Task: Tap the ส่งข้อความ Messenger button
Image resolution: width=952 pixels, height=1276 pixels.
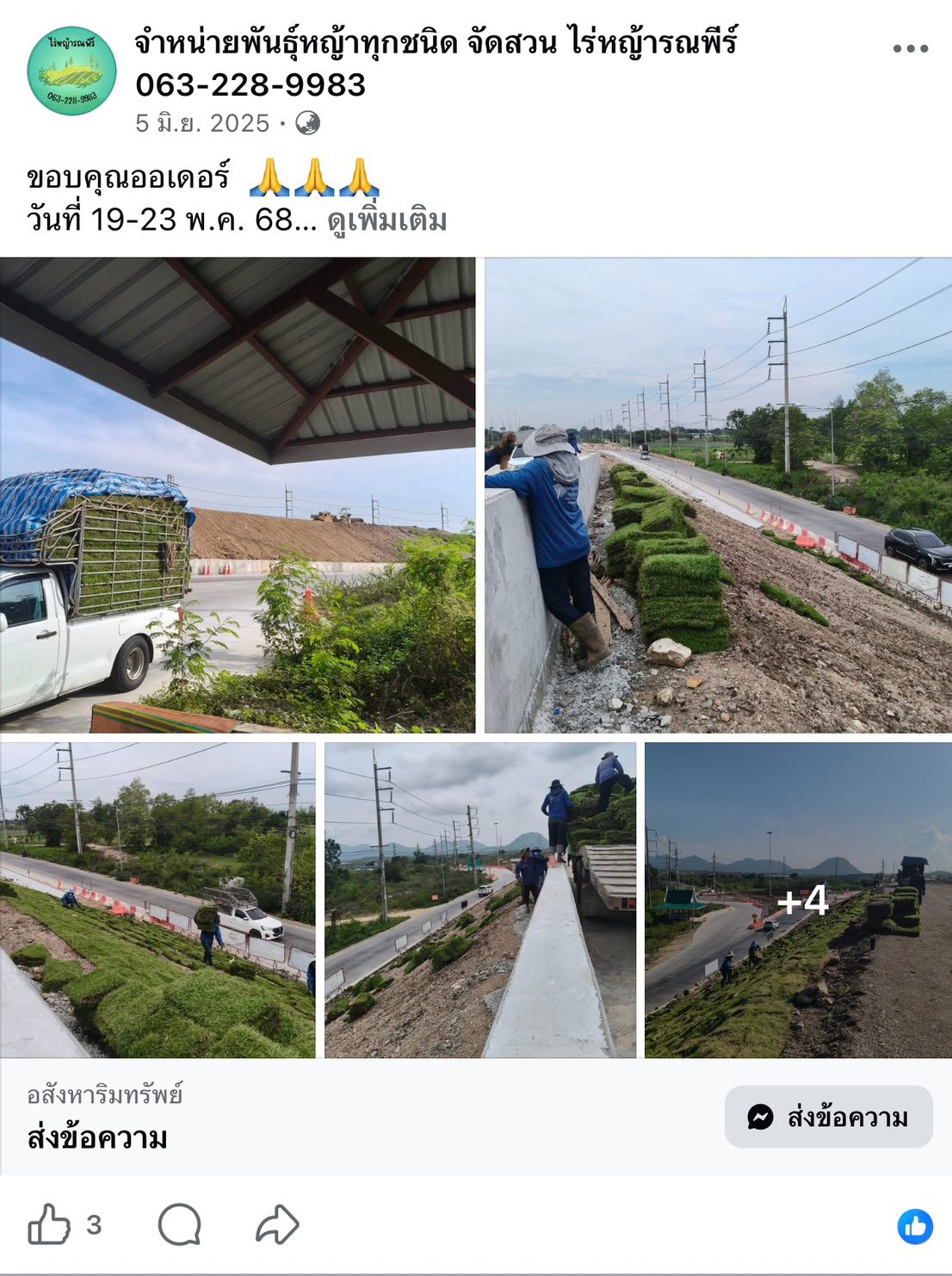Action: point(829,1117)
